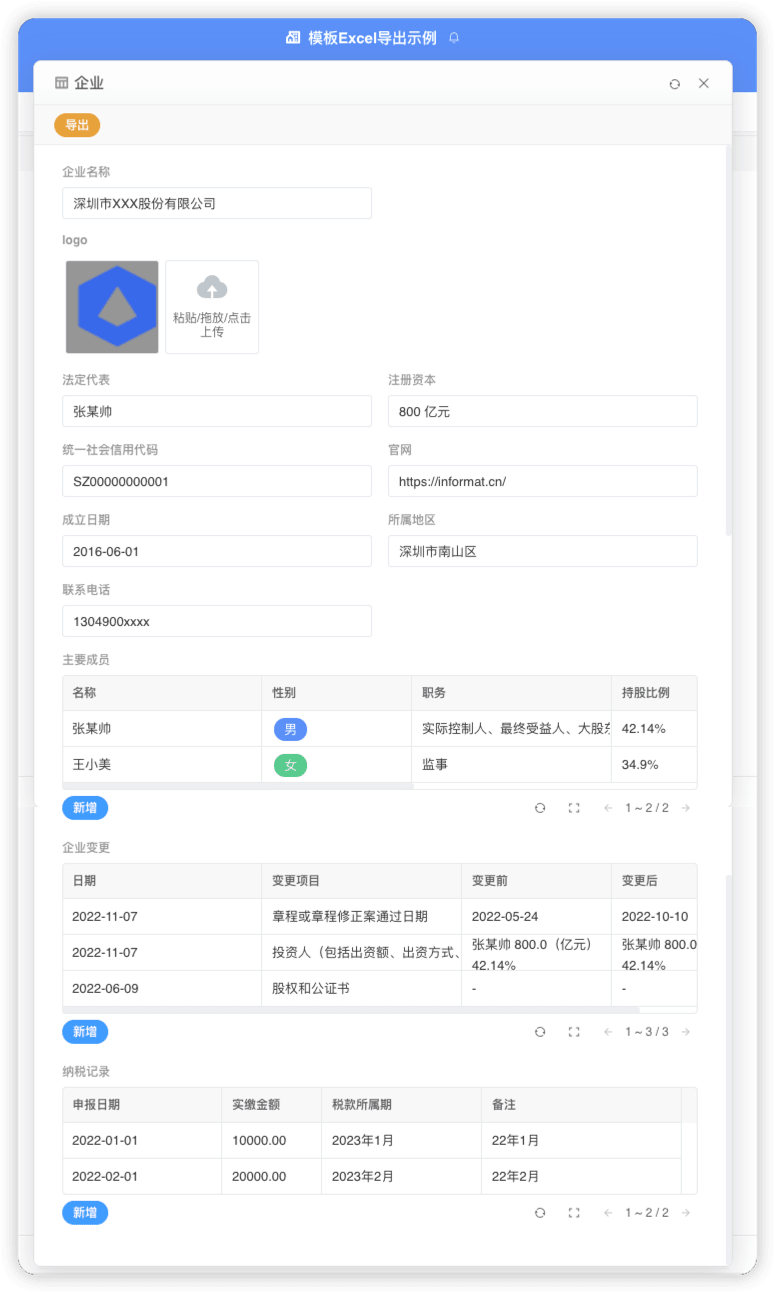
Task: Open the existing logo thumbnail
Action: pos(112,307)
